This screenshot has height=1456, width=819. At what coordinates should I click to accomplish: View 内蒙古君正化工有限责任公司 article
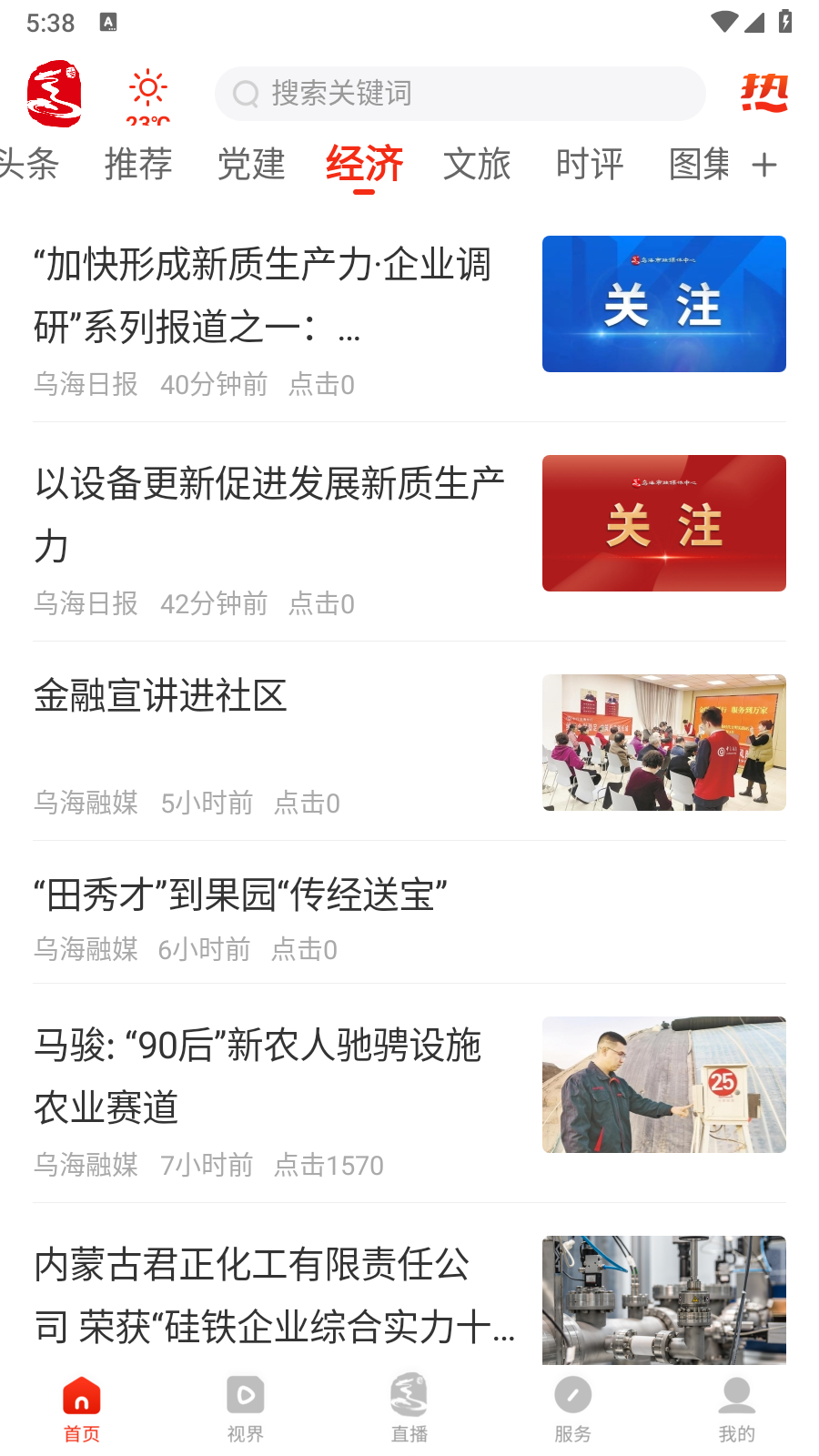[273, 1295]
